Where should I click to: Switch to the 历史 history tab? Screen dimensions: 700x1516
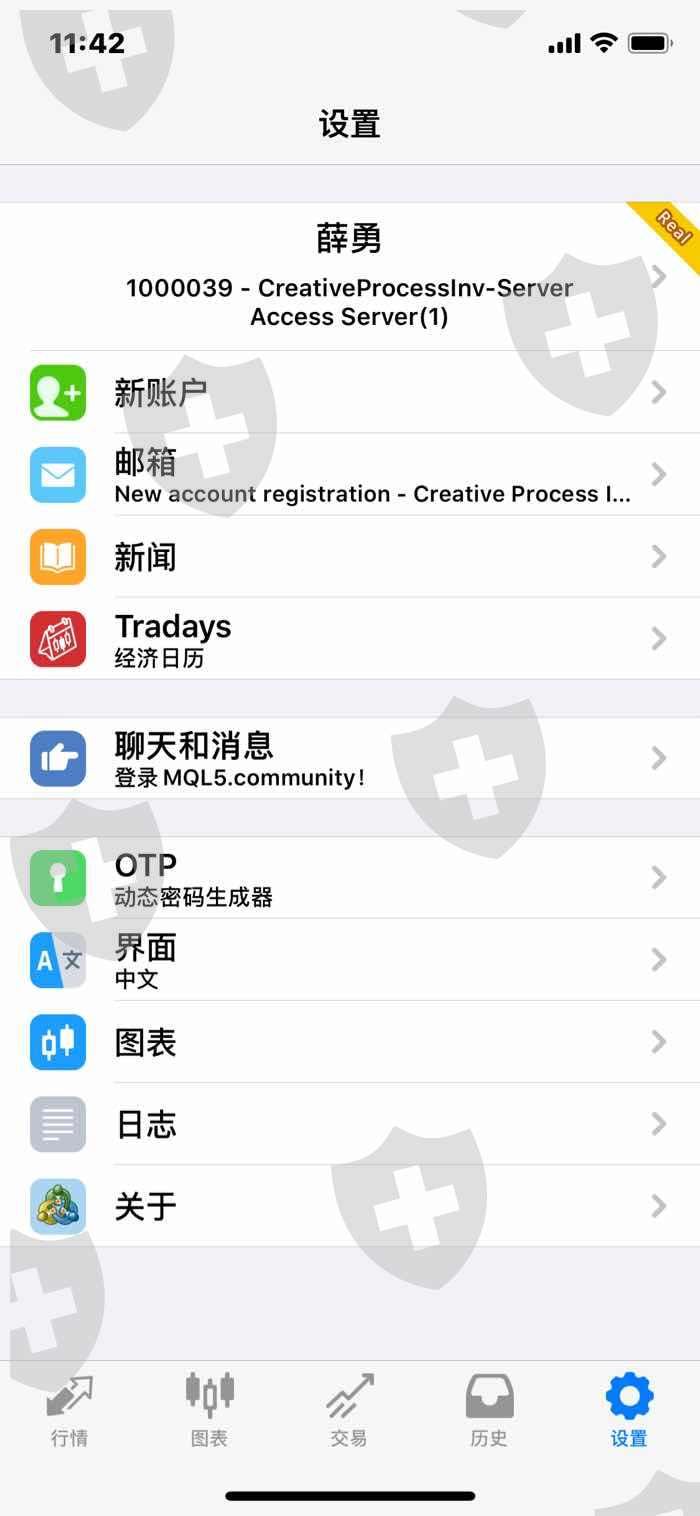[x=490, y=1410]
